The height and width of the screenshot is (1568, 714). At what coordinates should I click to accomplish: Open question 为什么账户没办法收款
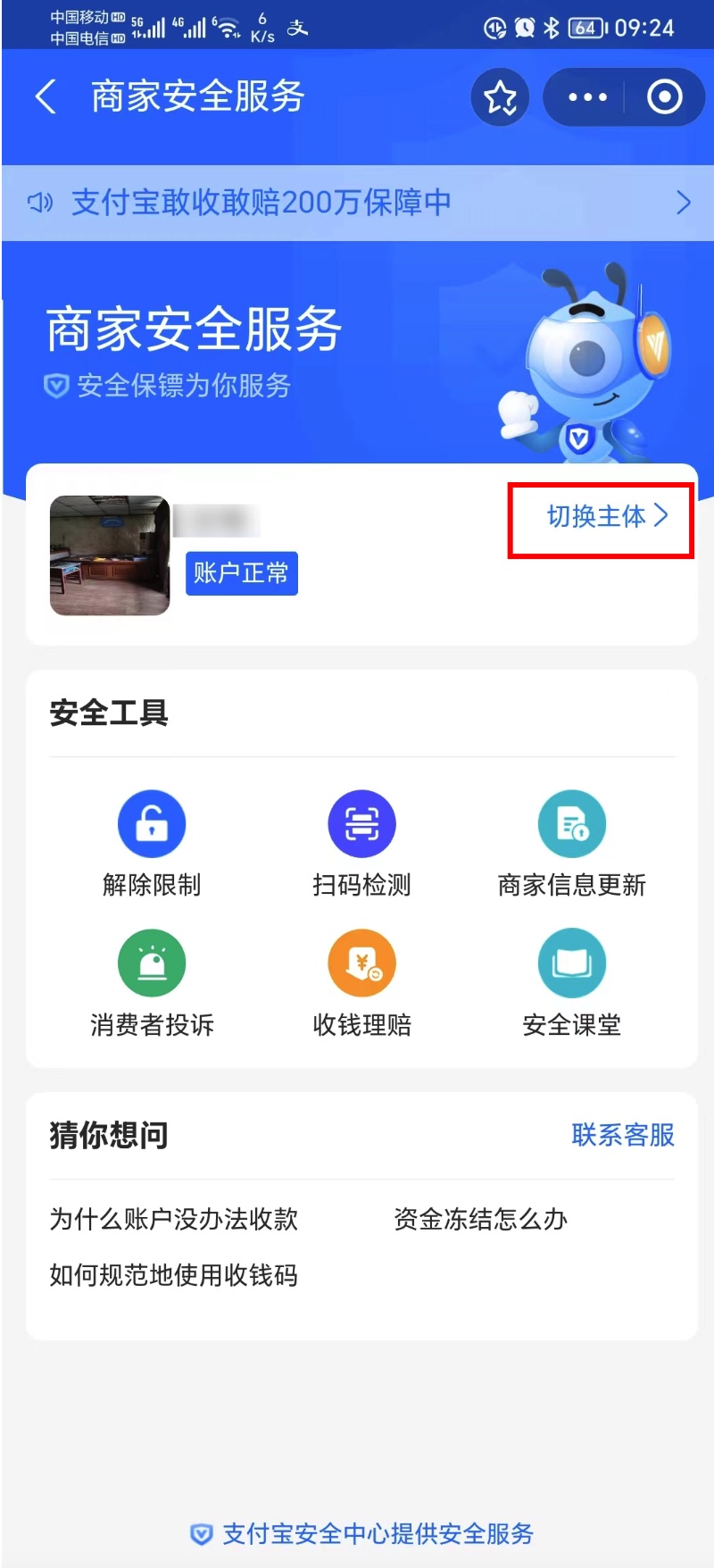174,1219
